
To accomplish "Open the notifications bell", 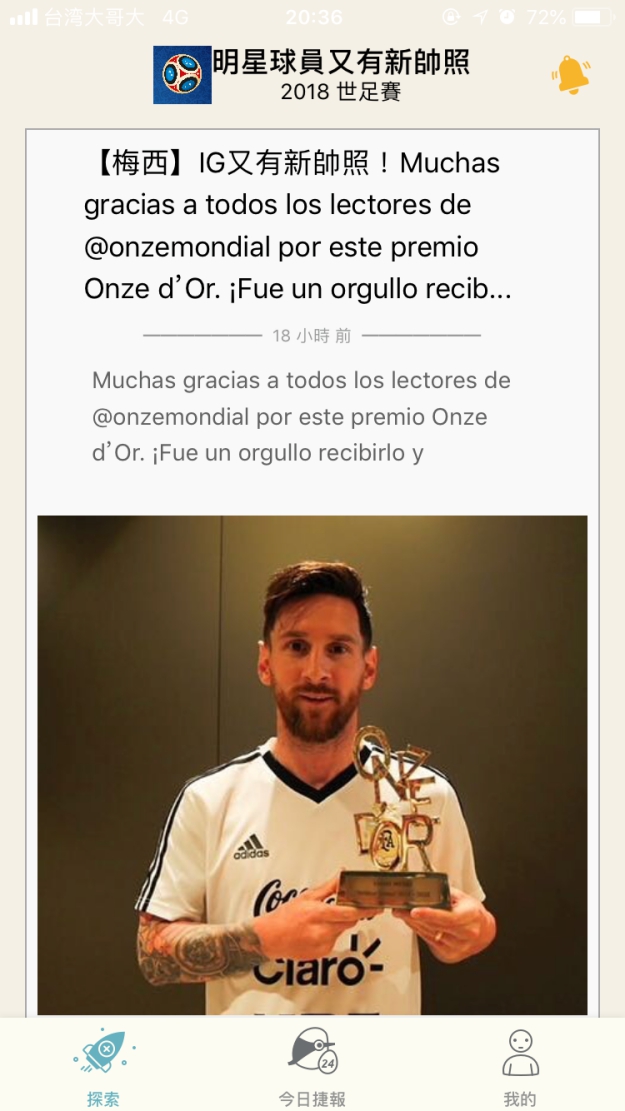I will point(570,75).
